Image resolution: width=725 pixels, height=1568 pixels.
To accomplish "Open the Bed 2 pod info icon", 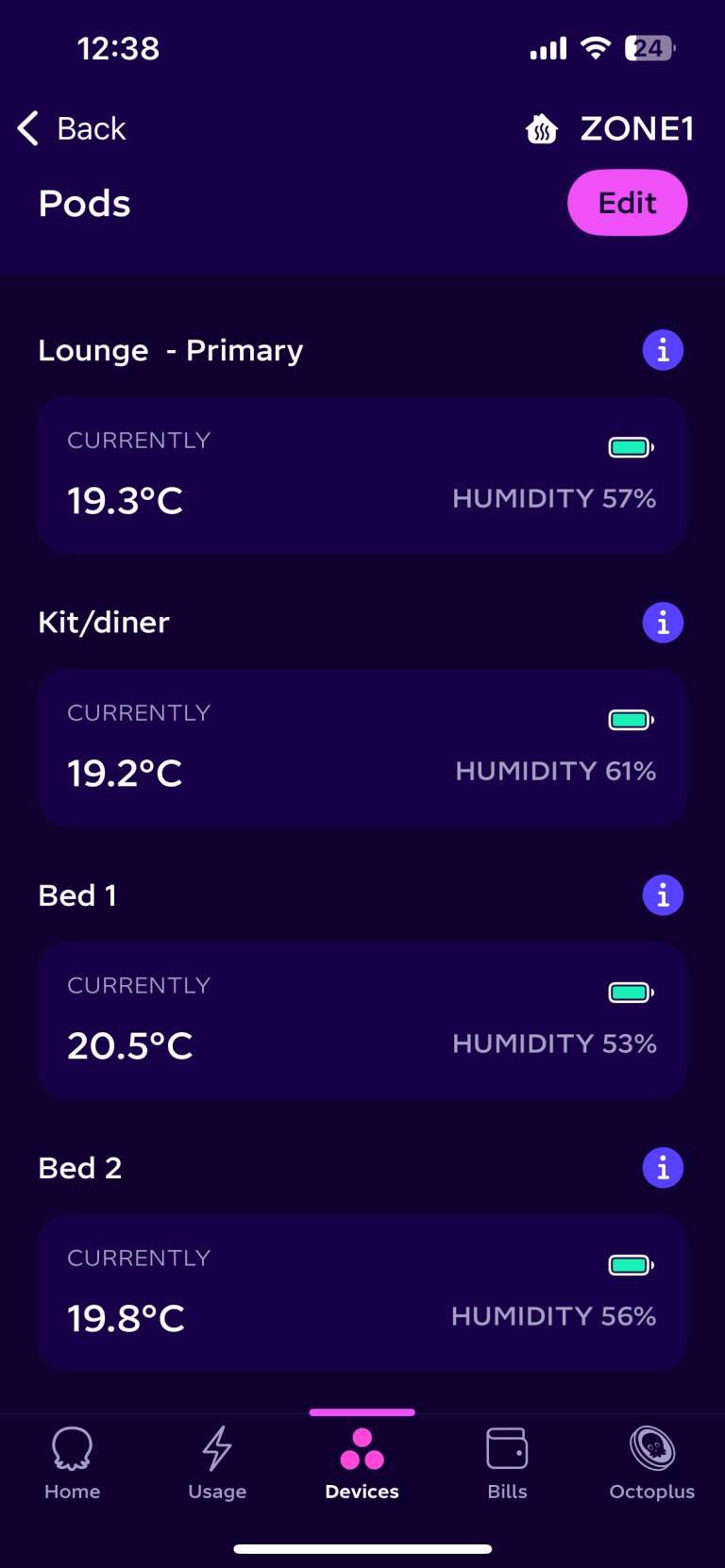I will coord(663,1168).
